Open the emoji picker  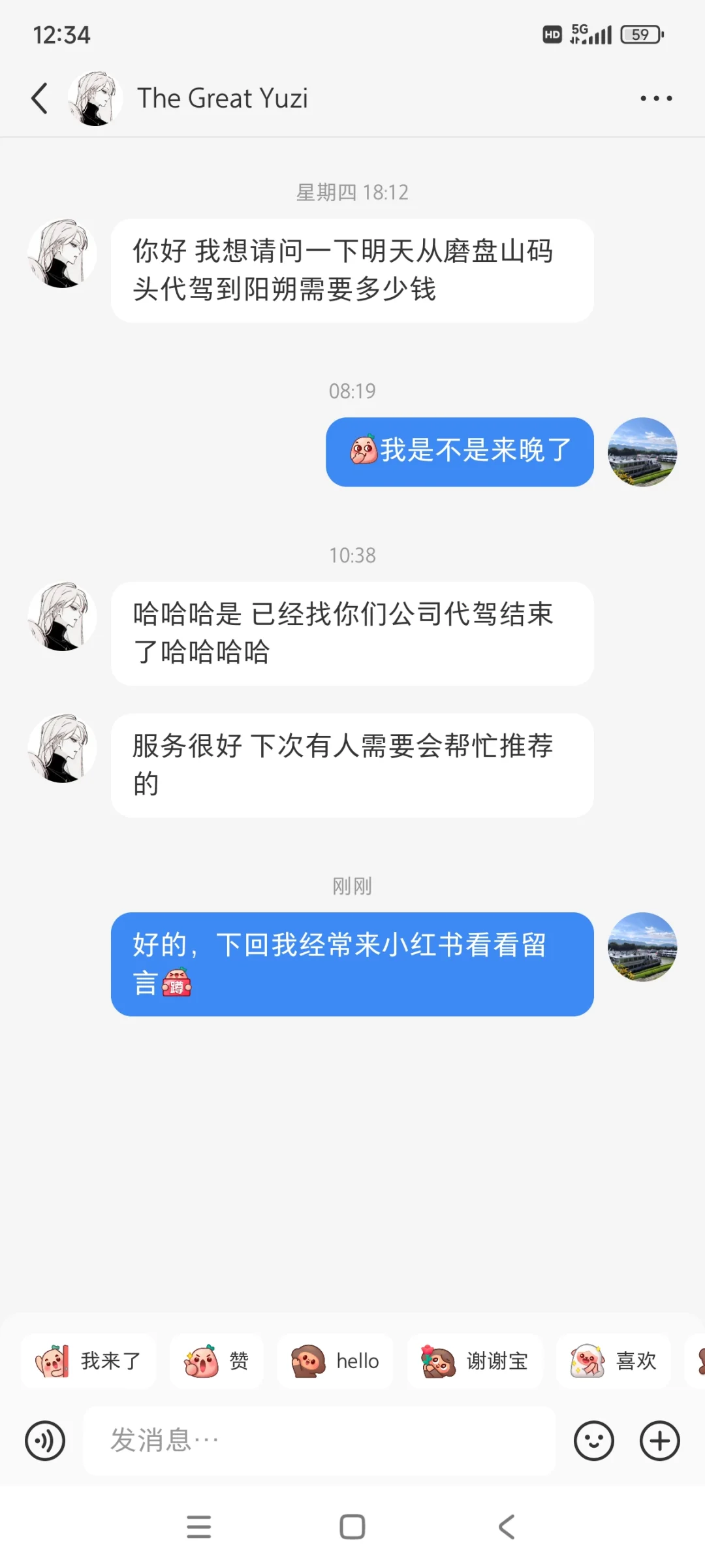[593, 1441]
